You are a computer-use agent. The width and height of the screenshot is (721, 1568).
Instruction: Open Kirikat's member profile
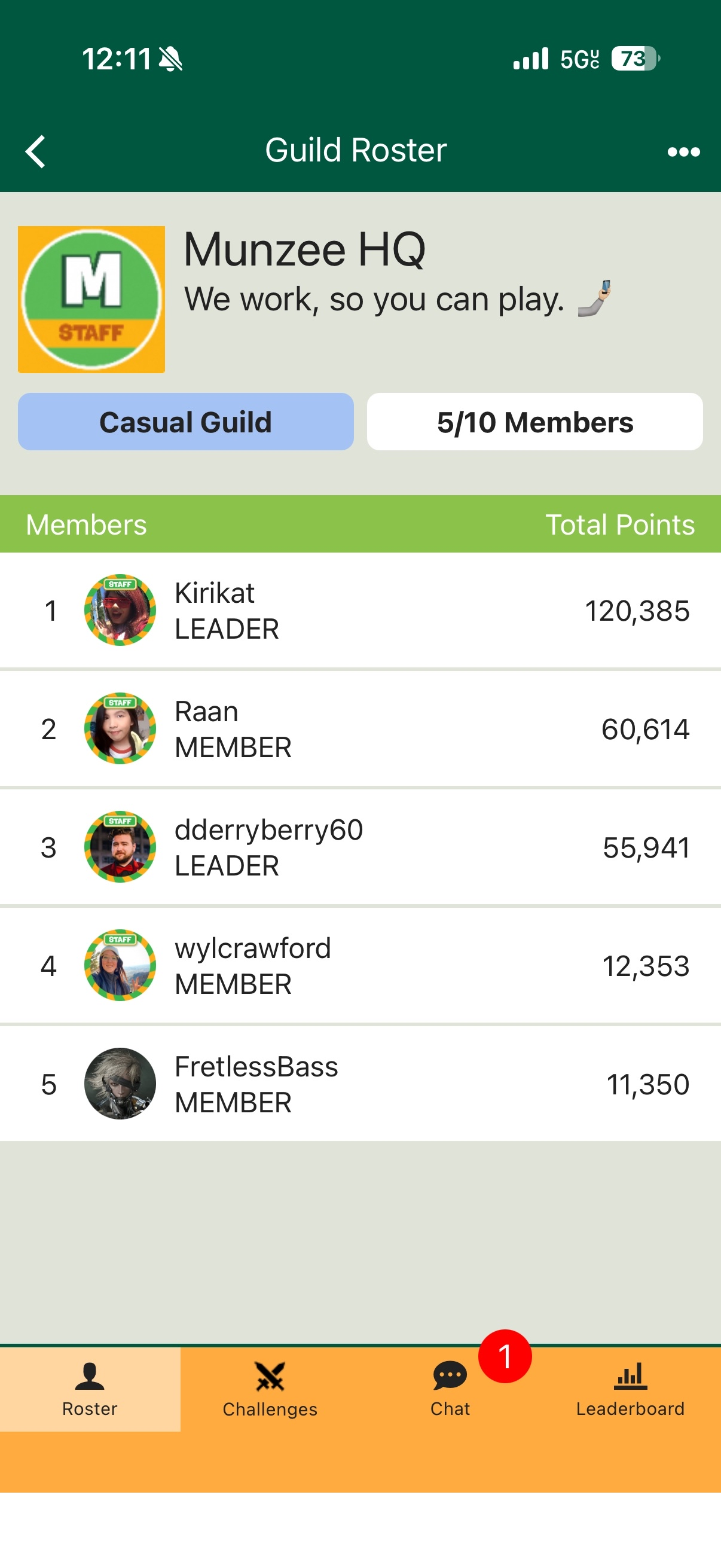point(360,610)
